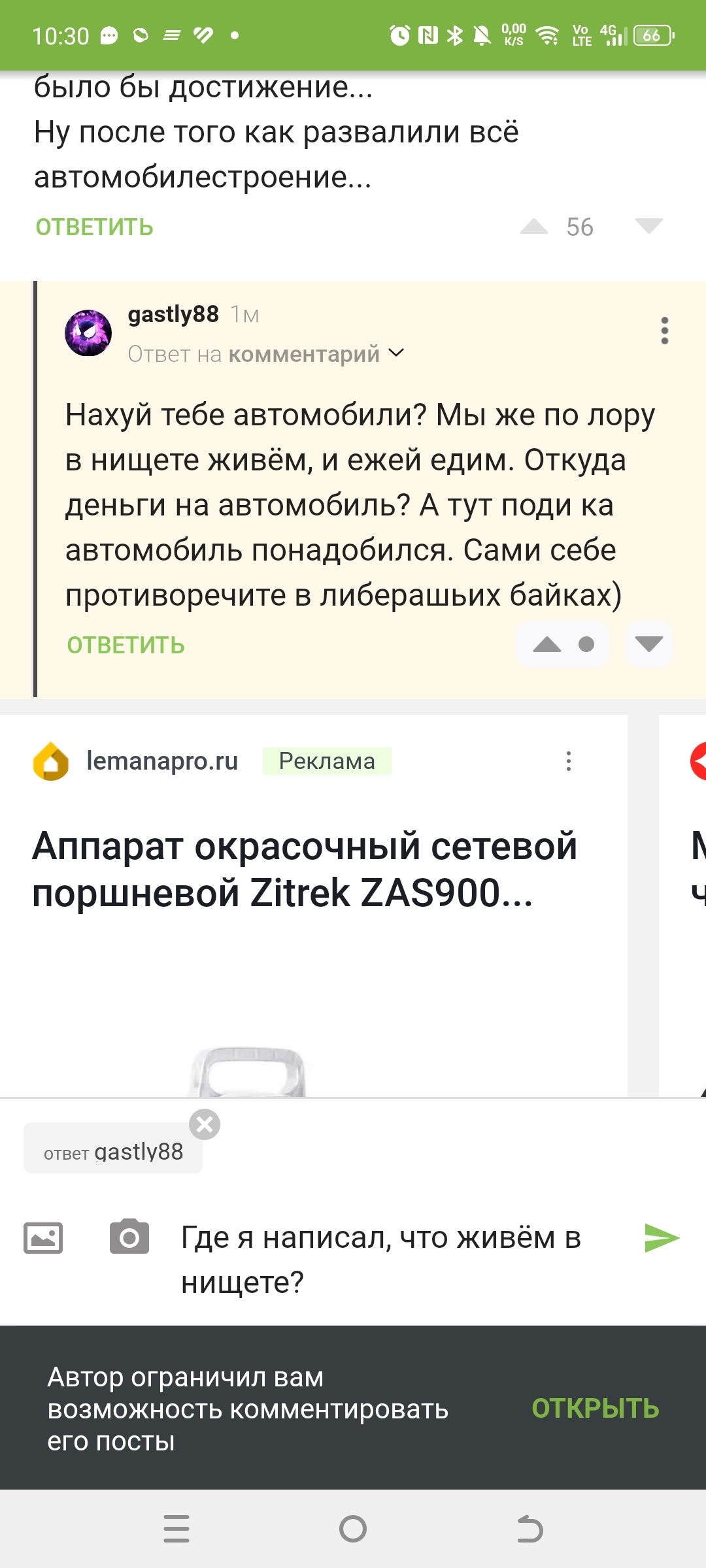This screenshot has height=1568, width=706.
Task: Tap ОТВЕТИТЬ under gastly88's comment
Action: 126,645
